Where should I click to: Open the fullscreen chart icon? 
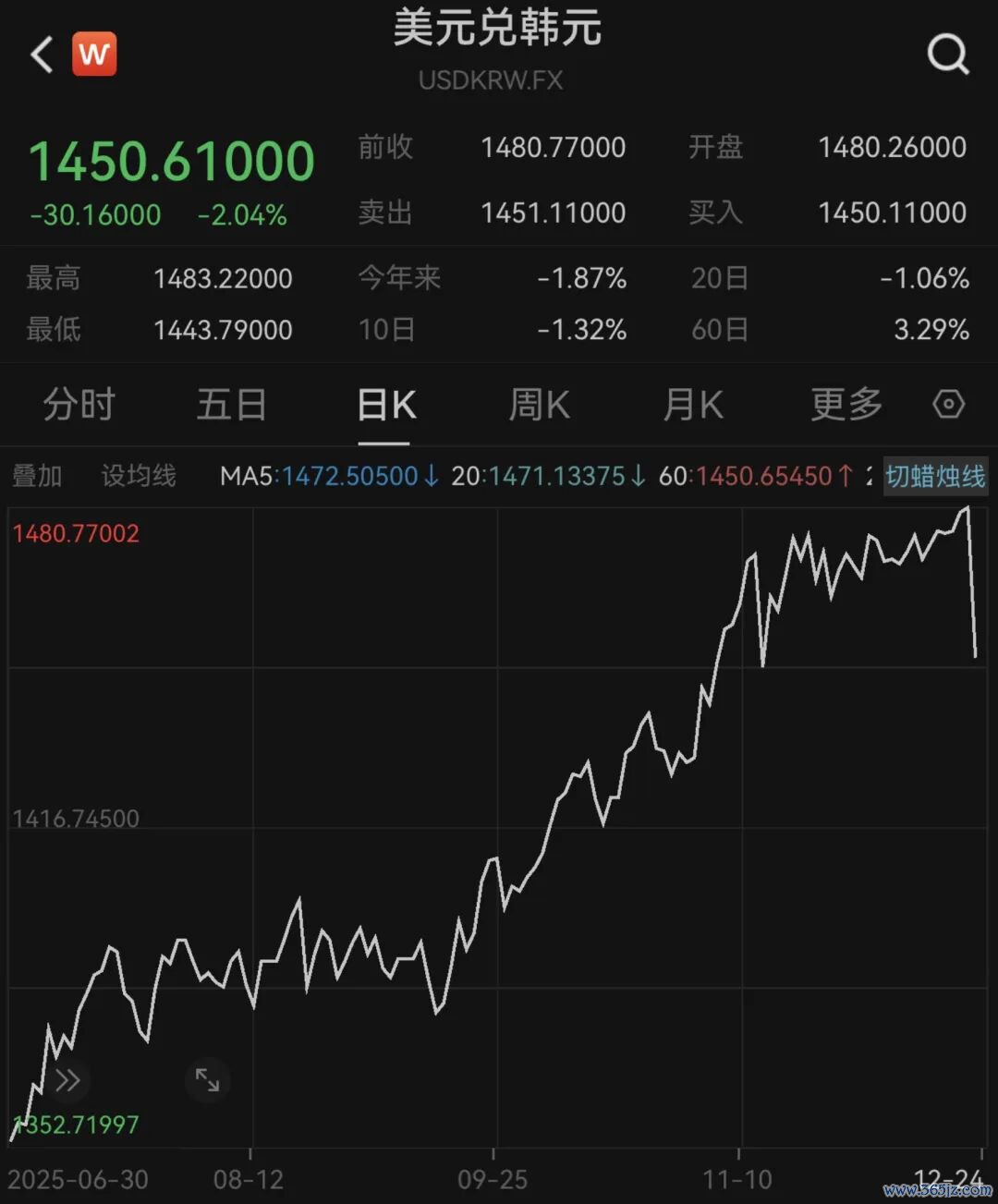(208, 1079)
